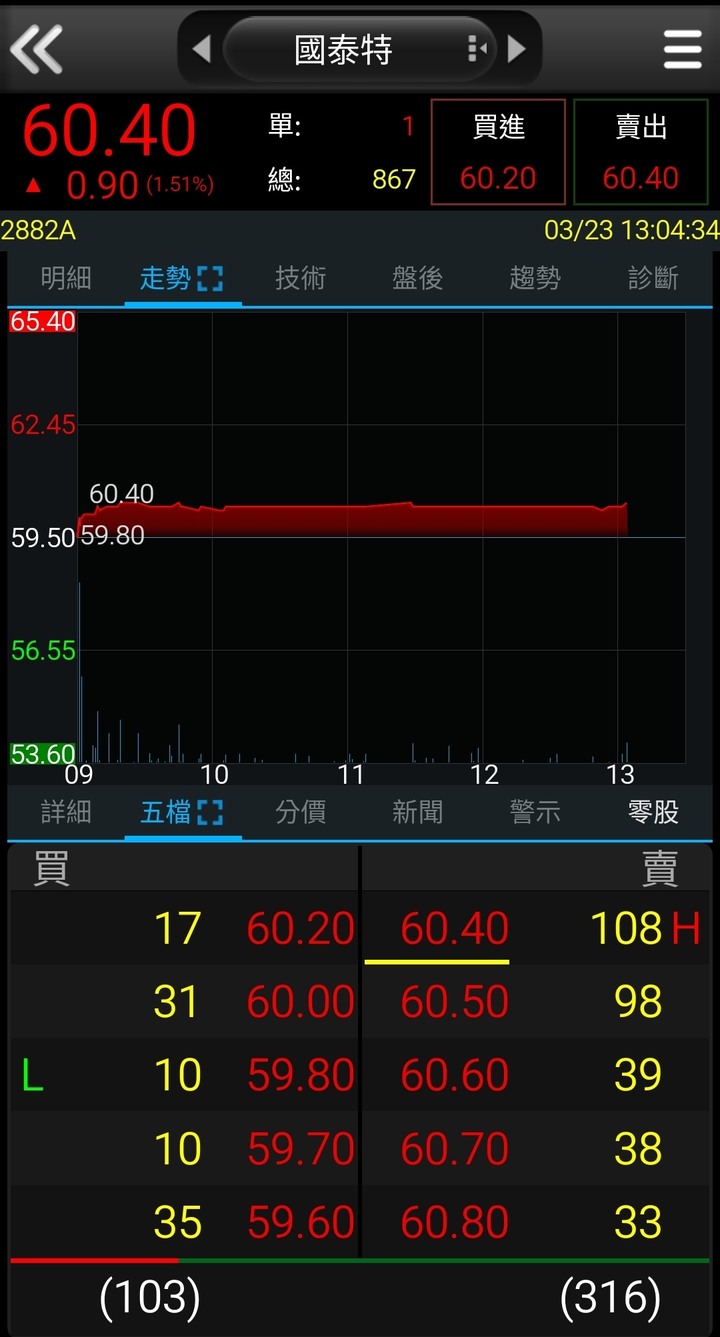Select the 走勢 tab
This screenshot has width=720, height=1337.
tap(182, 278)
